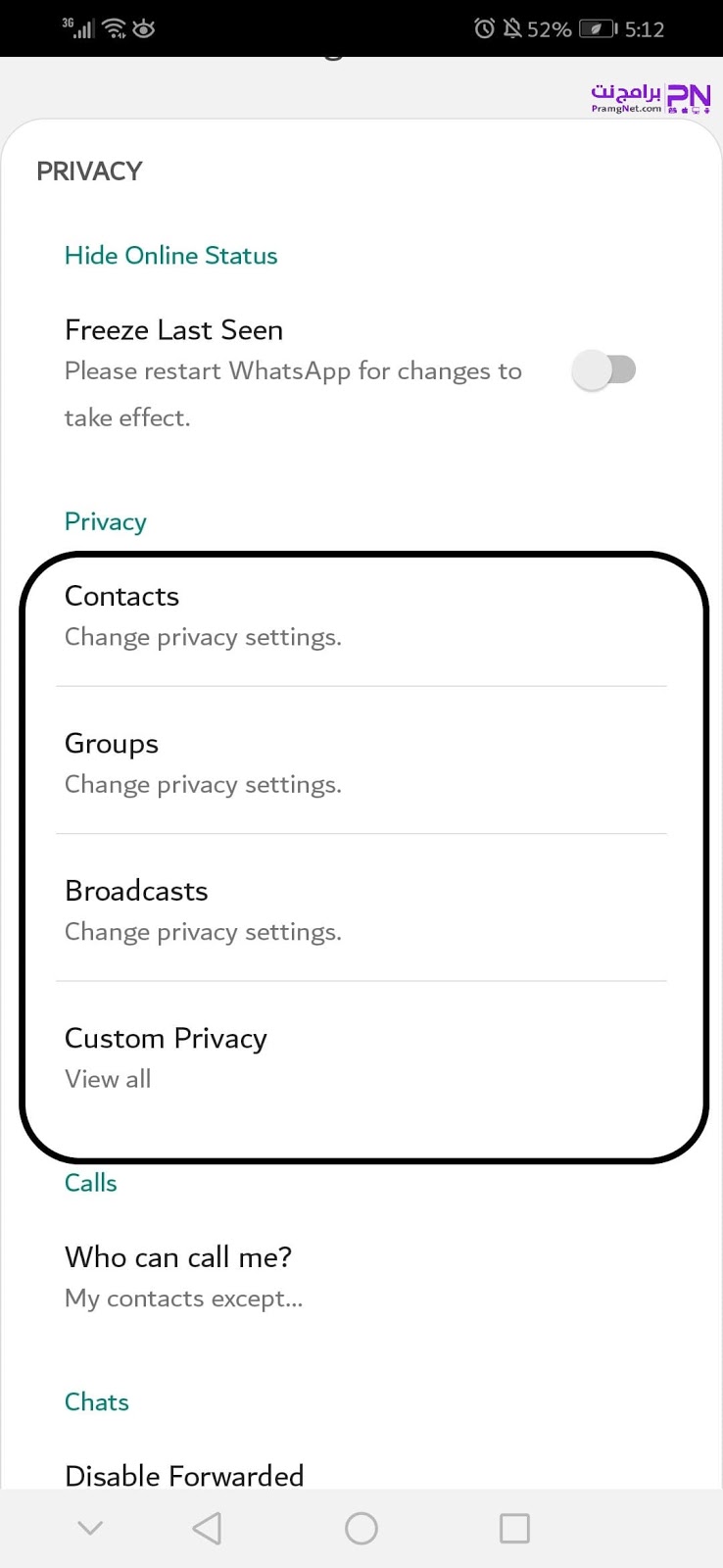This screenshot has height=1568, width=723.
Task: Toggle the Freeze Last Seen switch
Action: tap(603, 370)
